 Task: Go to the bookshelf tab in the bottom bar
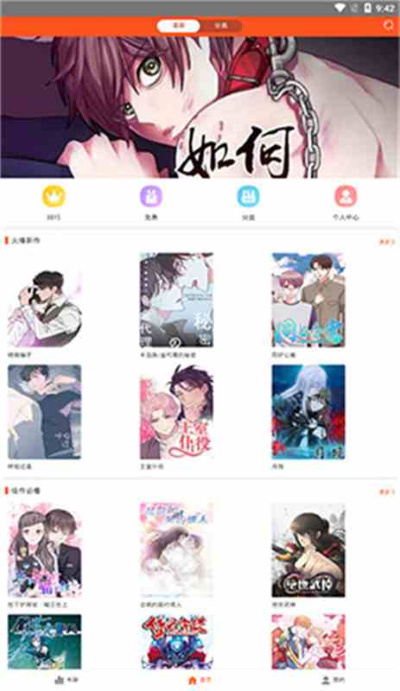click(x=66, y=680)
